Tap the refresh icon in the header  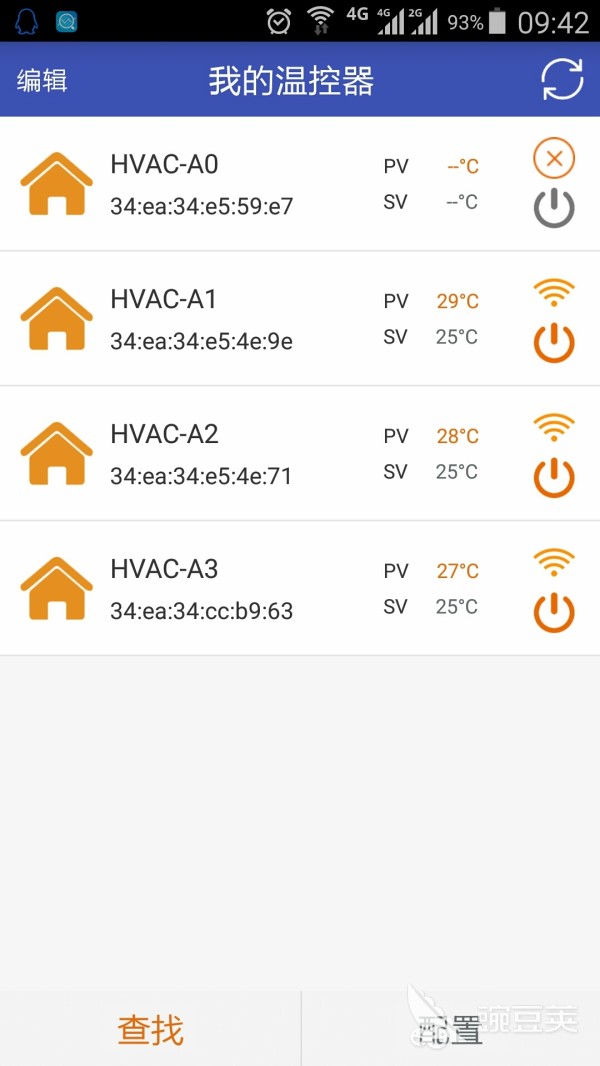click(562, 80)
